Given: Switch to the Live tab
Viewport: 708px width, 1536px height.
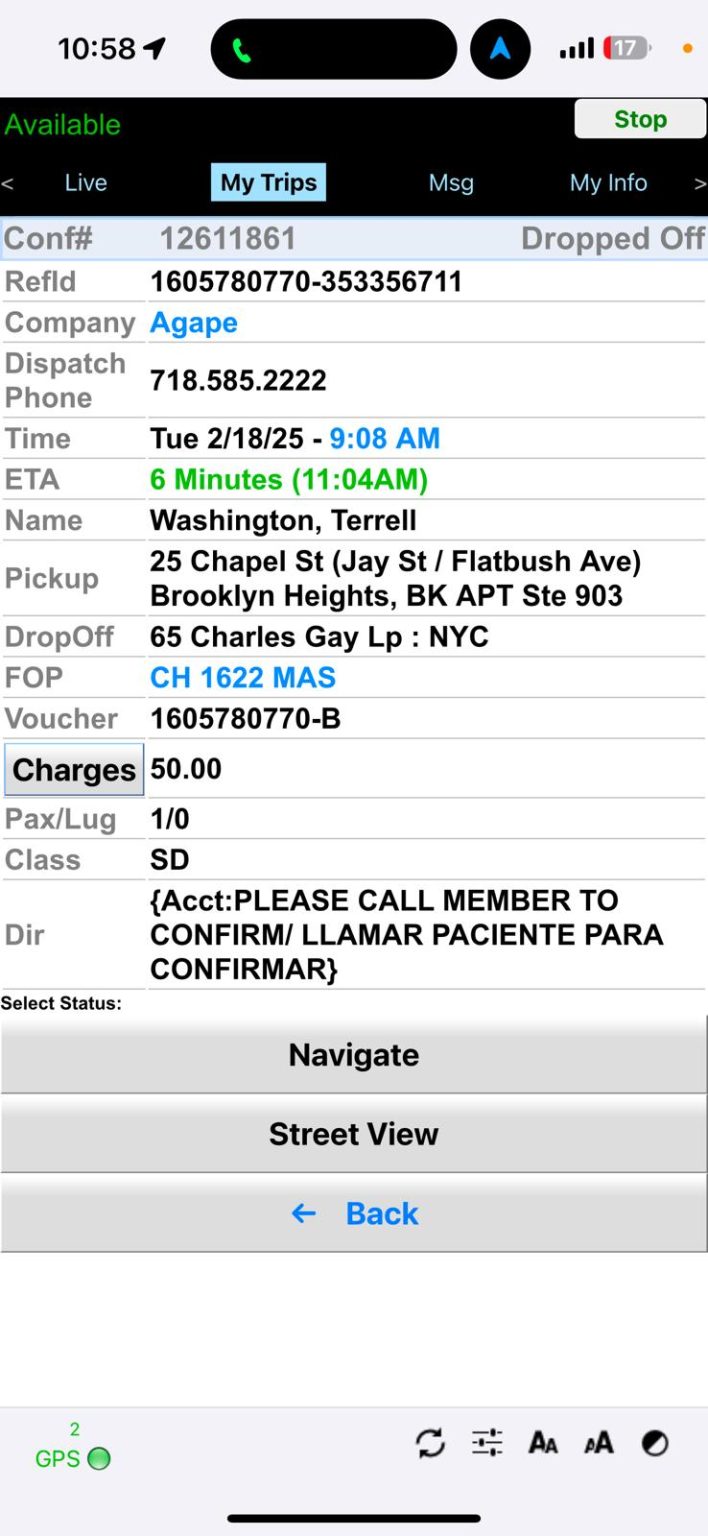Looking at the screenshot, I should click(x=86, y=183).
